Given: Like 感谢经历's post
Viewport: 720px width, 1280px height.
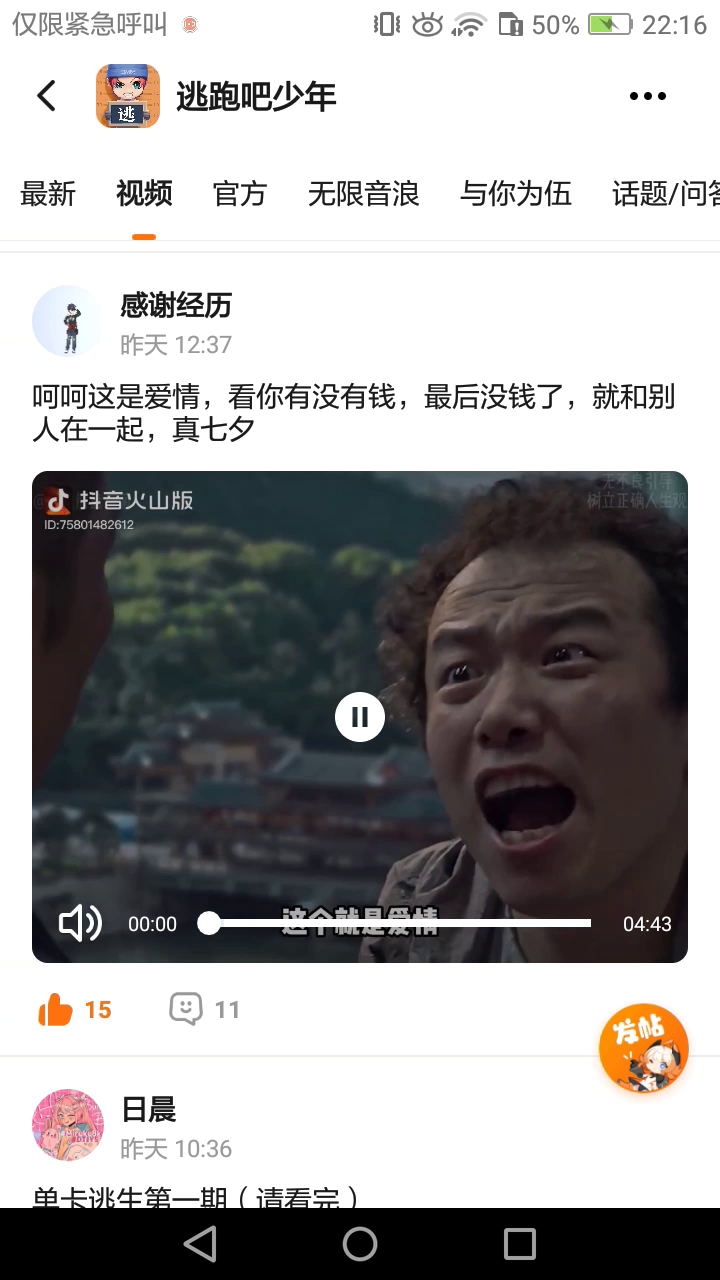Looking at the screenshot, I should click(x=57, y=1010).
